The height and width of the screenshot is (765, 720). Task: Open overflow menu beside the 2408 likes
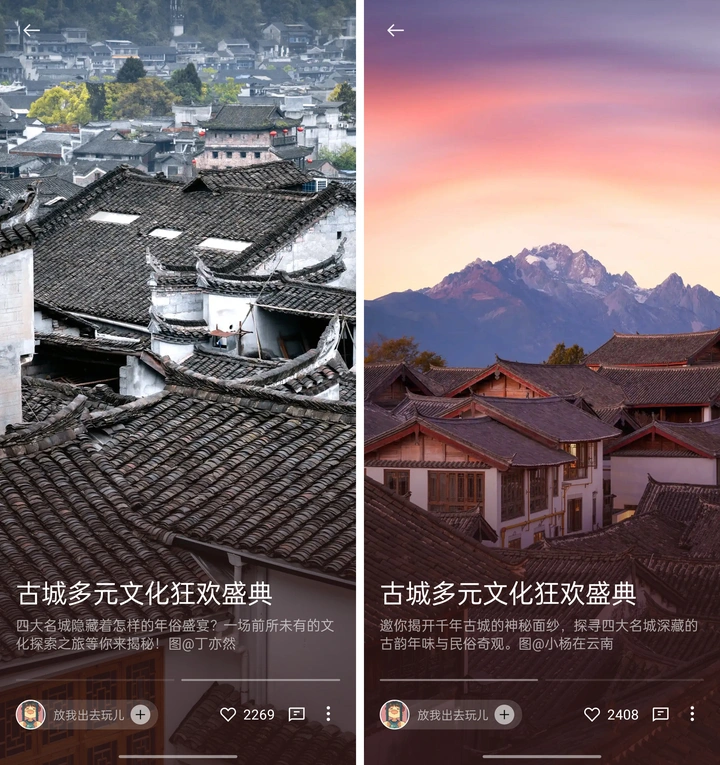[x=691, y=714]
